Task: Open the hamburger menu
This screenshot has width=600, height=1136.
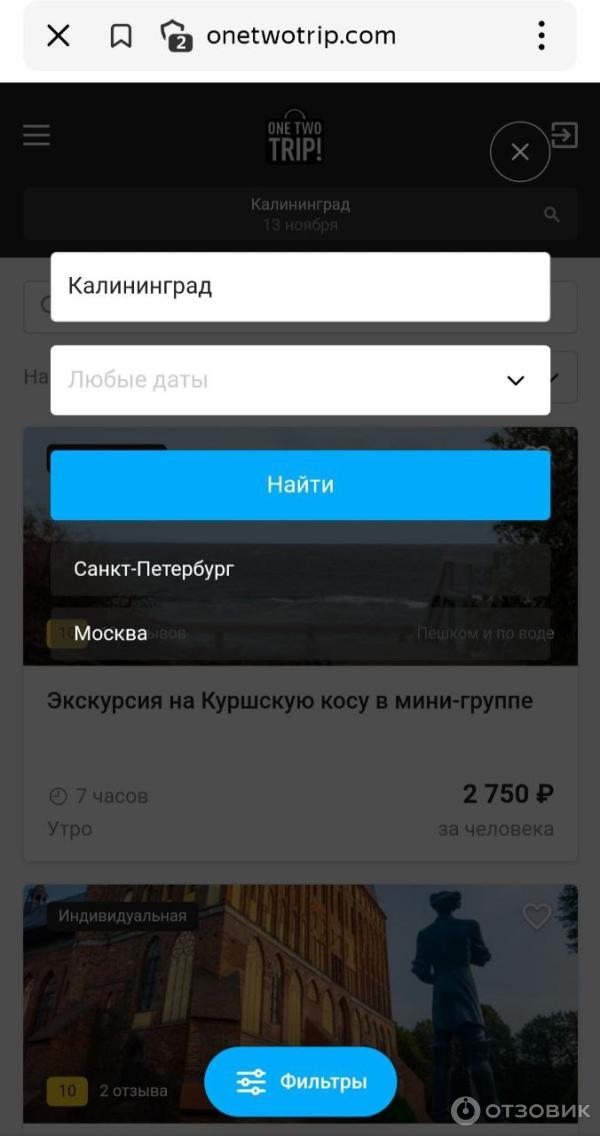Action: click(x=37, y=136)
